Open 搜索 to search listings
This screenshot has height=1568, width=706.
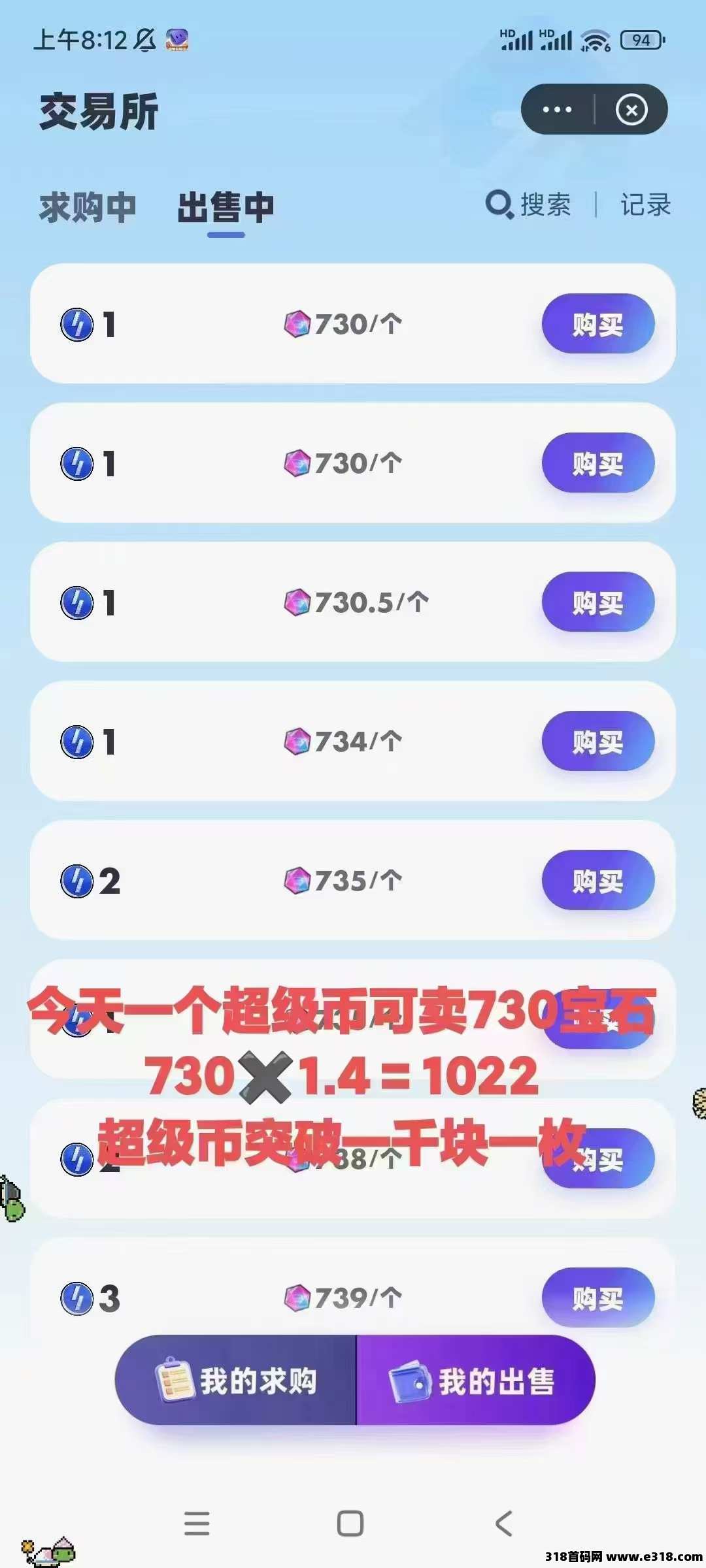pos(528,205)
